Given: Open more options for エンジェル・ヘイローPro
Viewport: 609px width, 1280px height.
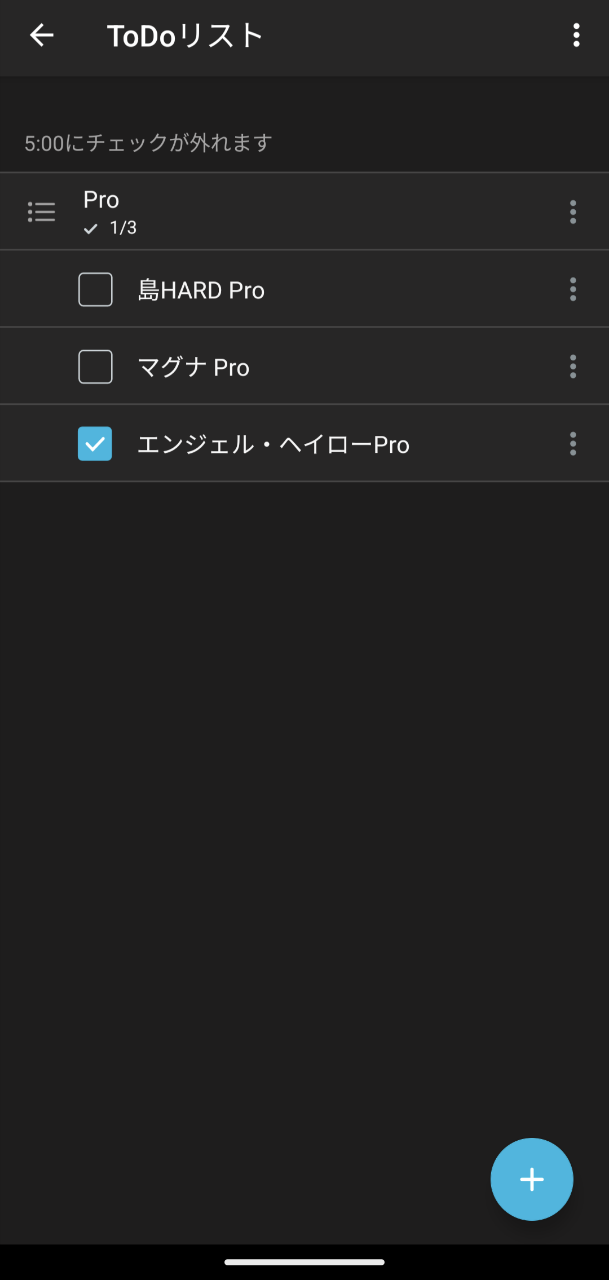Looking at the screenshot, I should point(573,444).
